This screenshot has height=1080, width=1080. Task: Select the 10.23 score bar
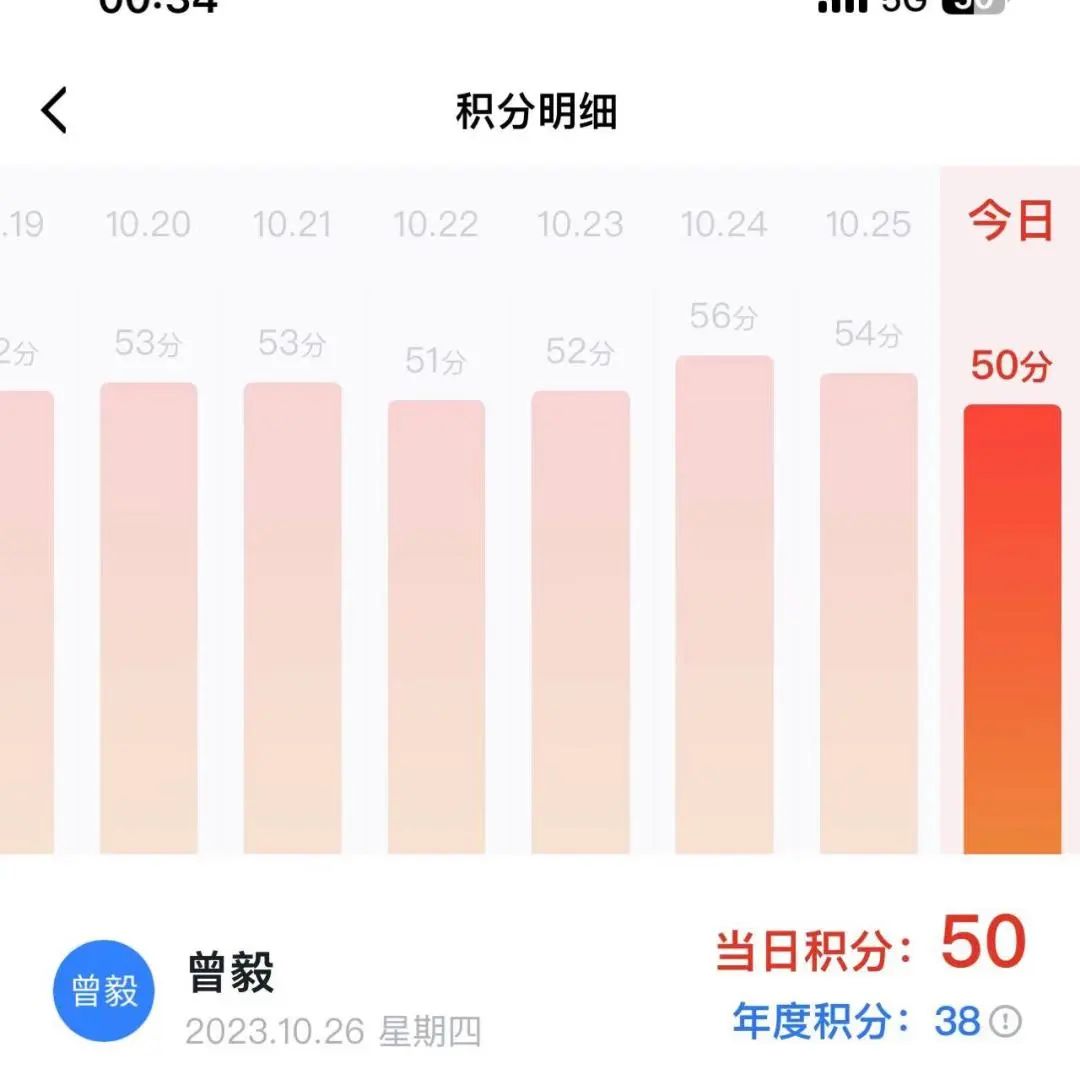point(580,622)
